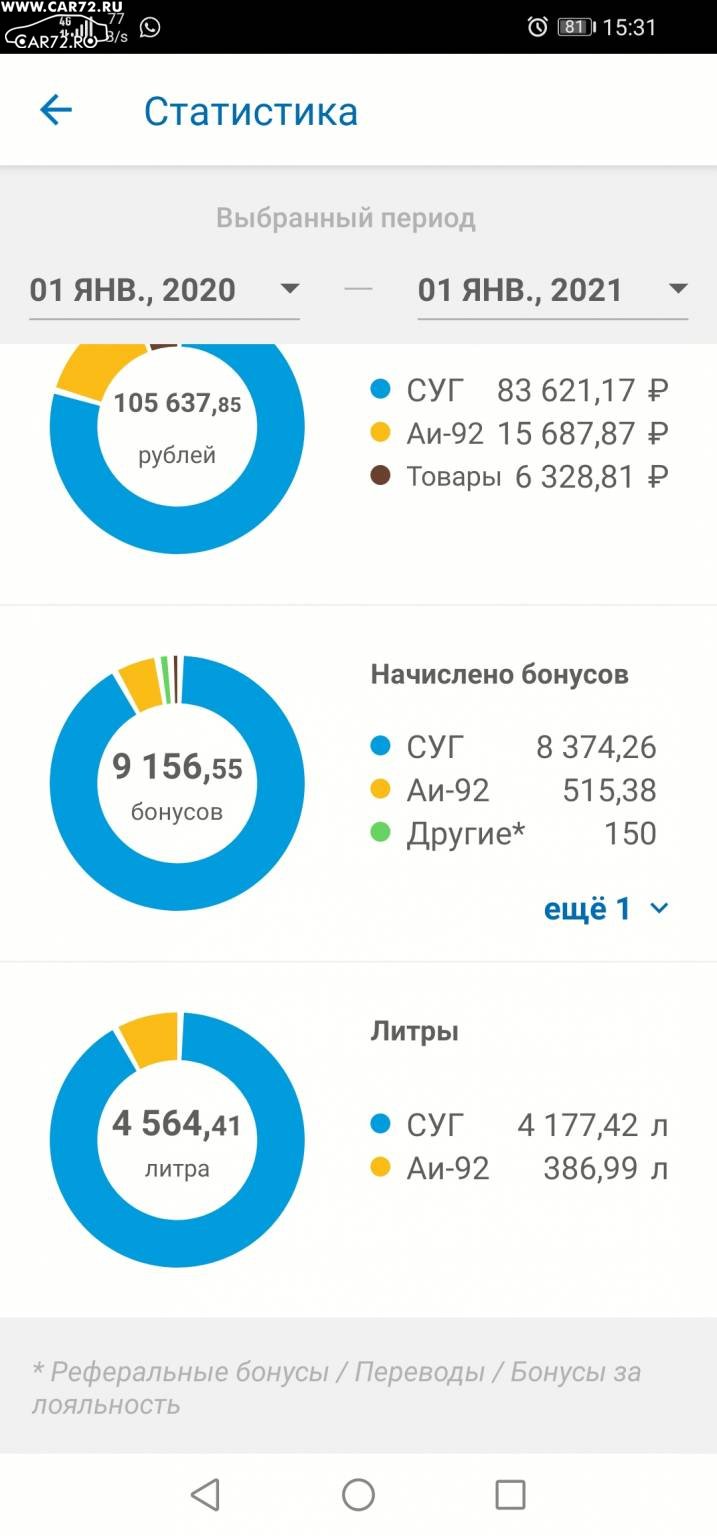Viewport: 717px width, 1536px height.
Task: Open the end date dropdown 01 ЯНВ., 2021
Action: 553,290
